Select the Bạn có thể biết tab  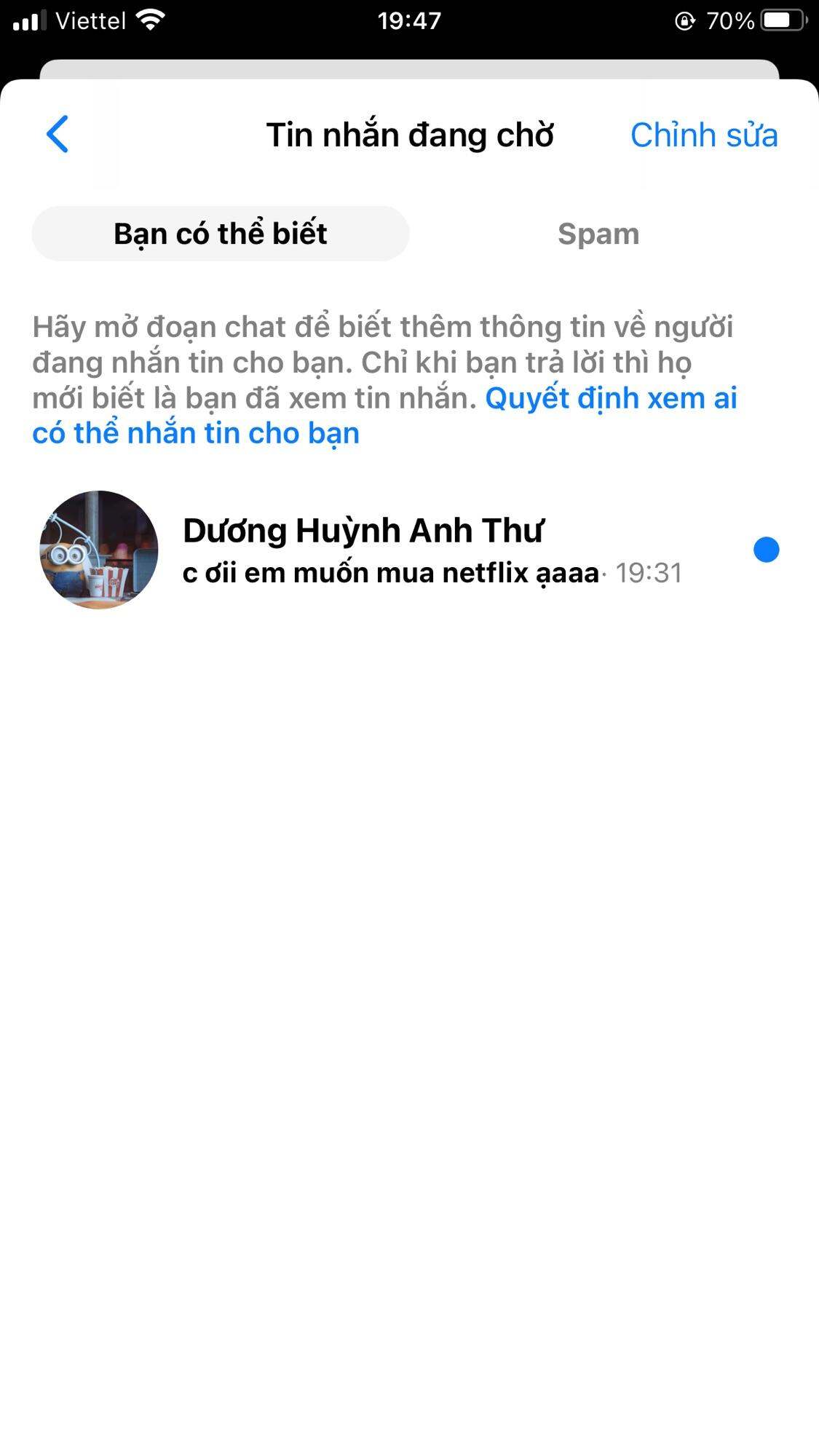[221, 234]
